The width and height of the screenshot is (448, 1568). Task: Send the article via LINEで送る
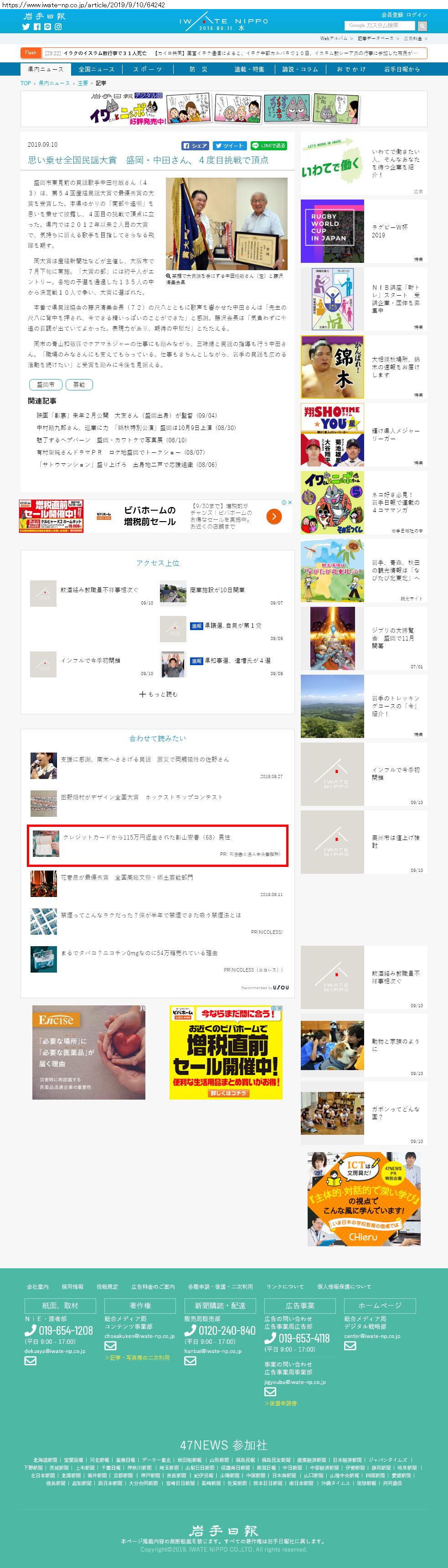click(268, 145)
